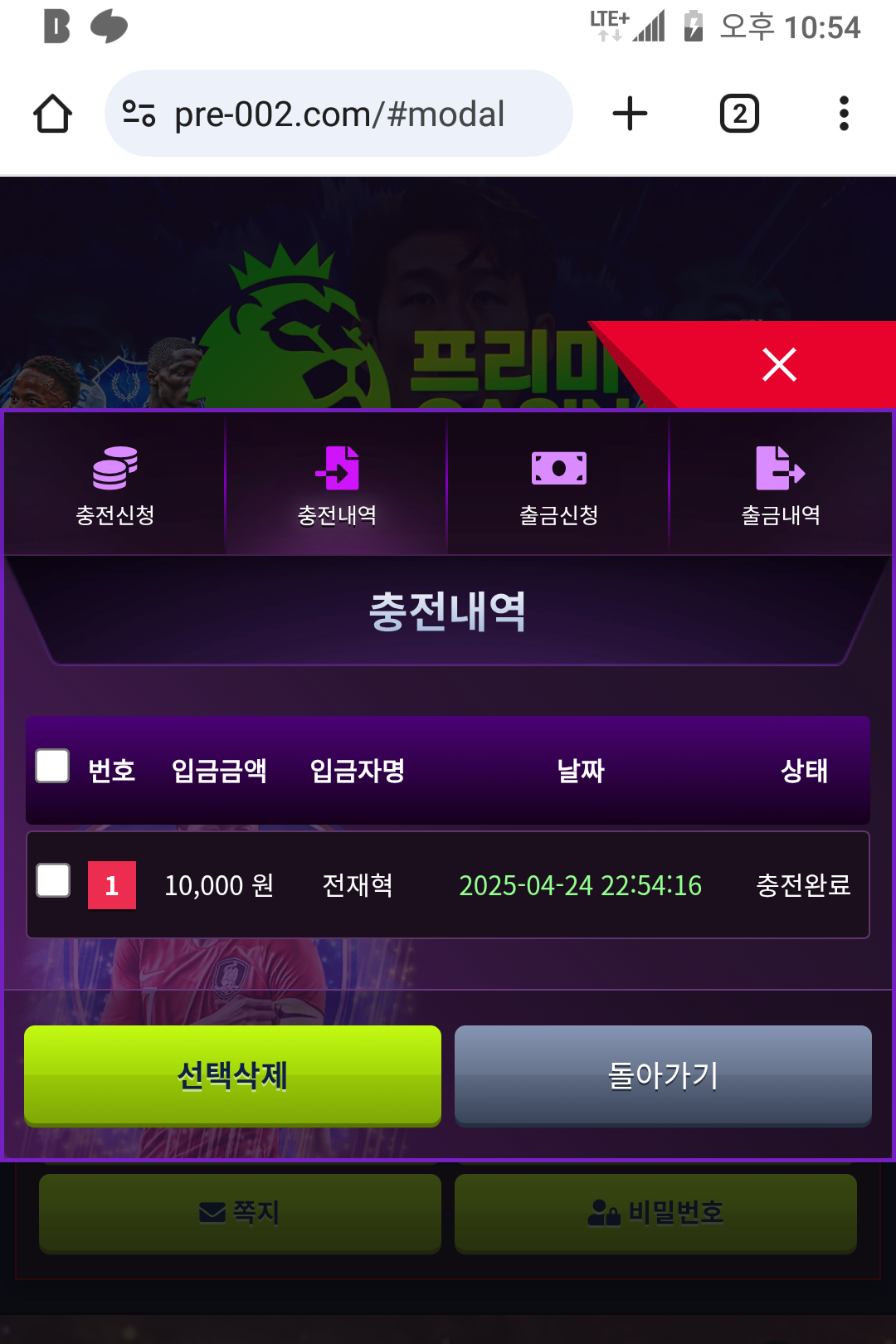This screenshot has height=1344, width=896.
Task: Switch to the 충전신청 tab
Action: click(x=115, y=485)
